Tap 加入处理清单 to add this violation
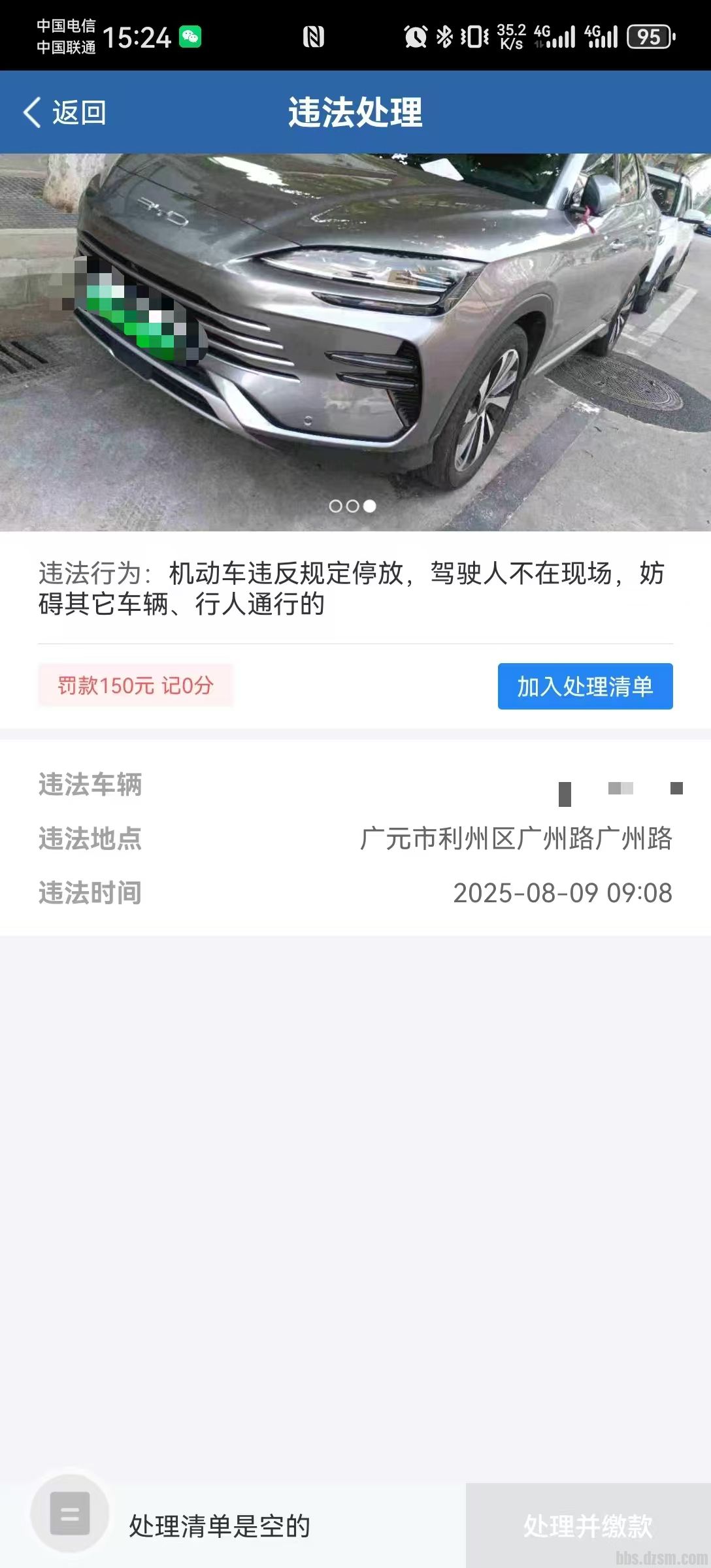This screenshot has height=1568, width=711. 585,686
